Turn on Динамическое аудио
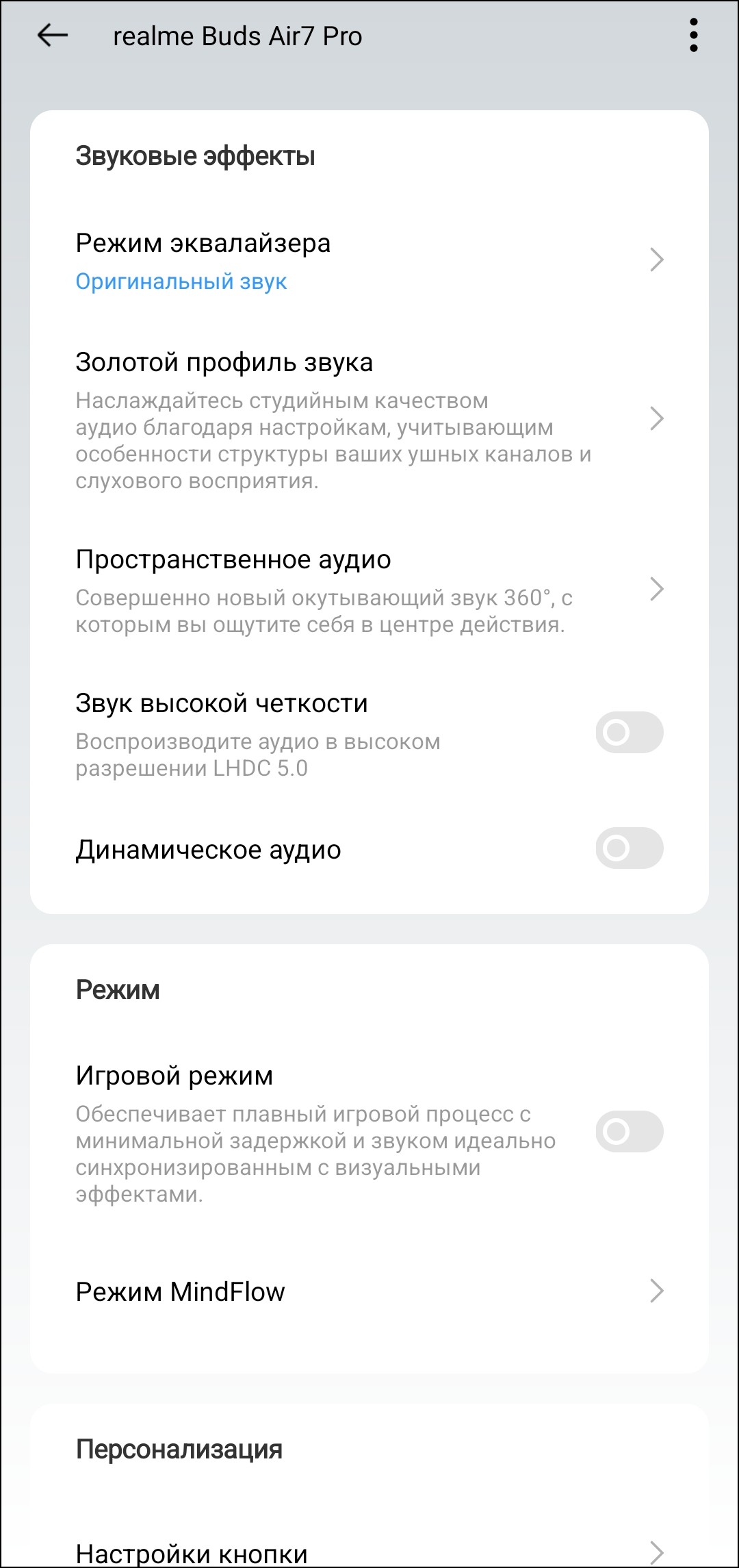The image size is (739, 1568). (629, 849)
